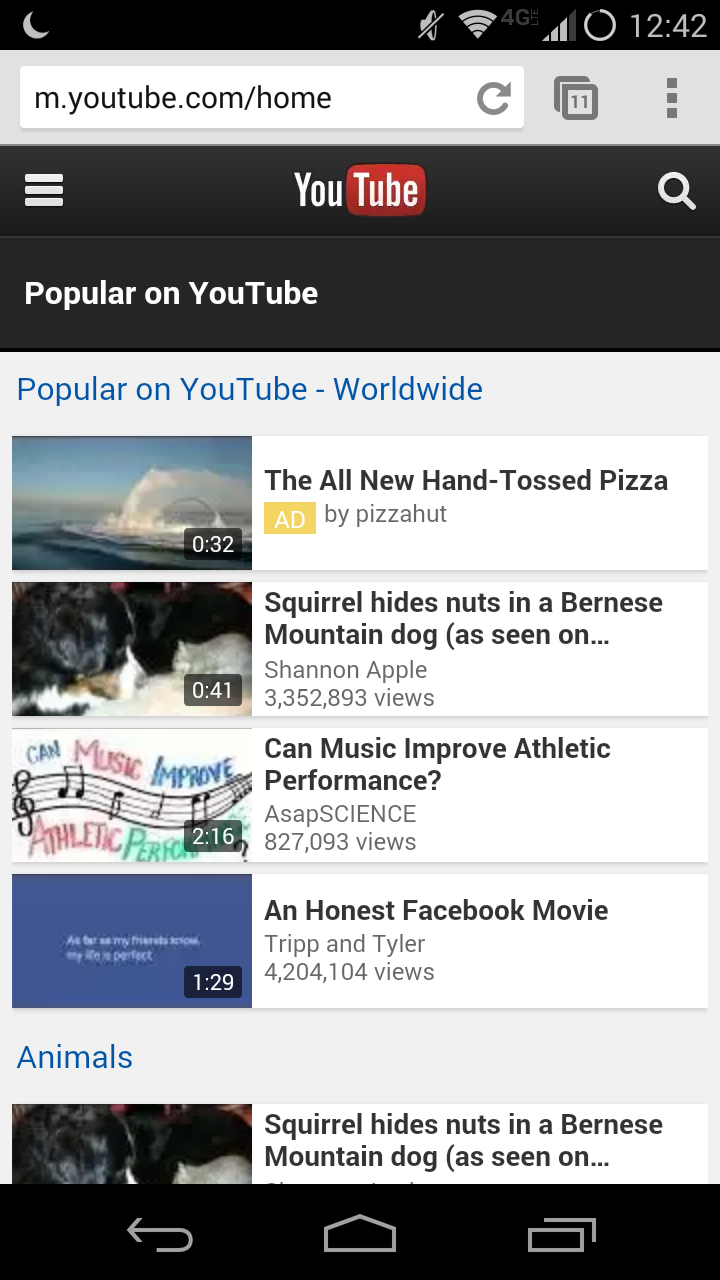Go to YouTube home via logo
This screenshot has height=1280, width=720.
pos(360,190)
